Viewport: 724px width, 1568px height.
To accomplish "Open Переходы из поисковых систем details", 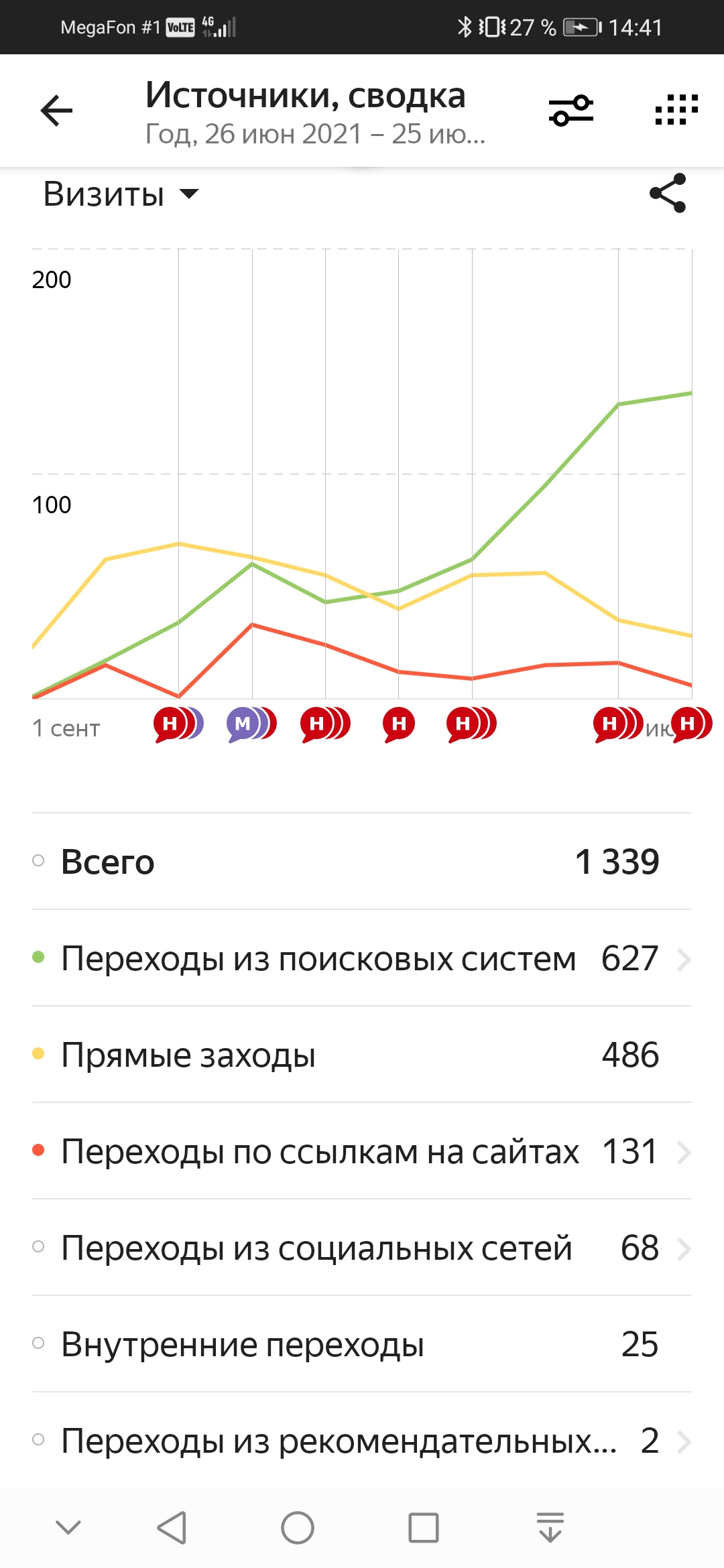I will (x=362, y=958).
